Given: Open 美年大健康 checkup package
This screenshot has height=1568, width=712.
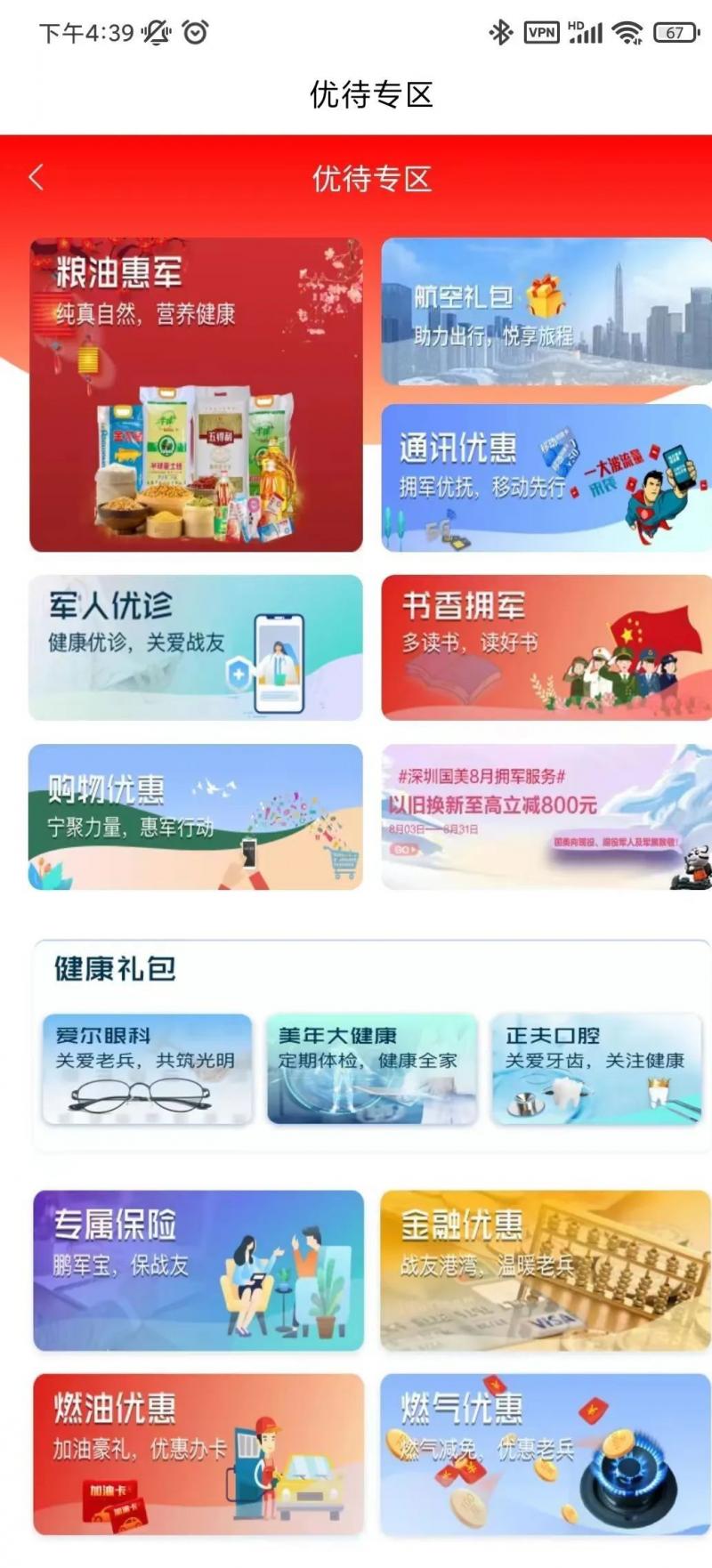Looking at the screenshot, I should pos(372,1069).
